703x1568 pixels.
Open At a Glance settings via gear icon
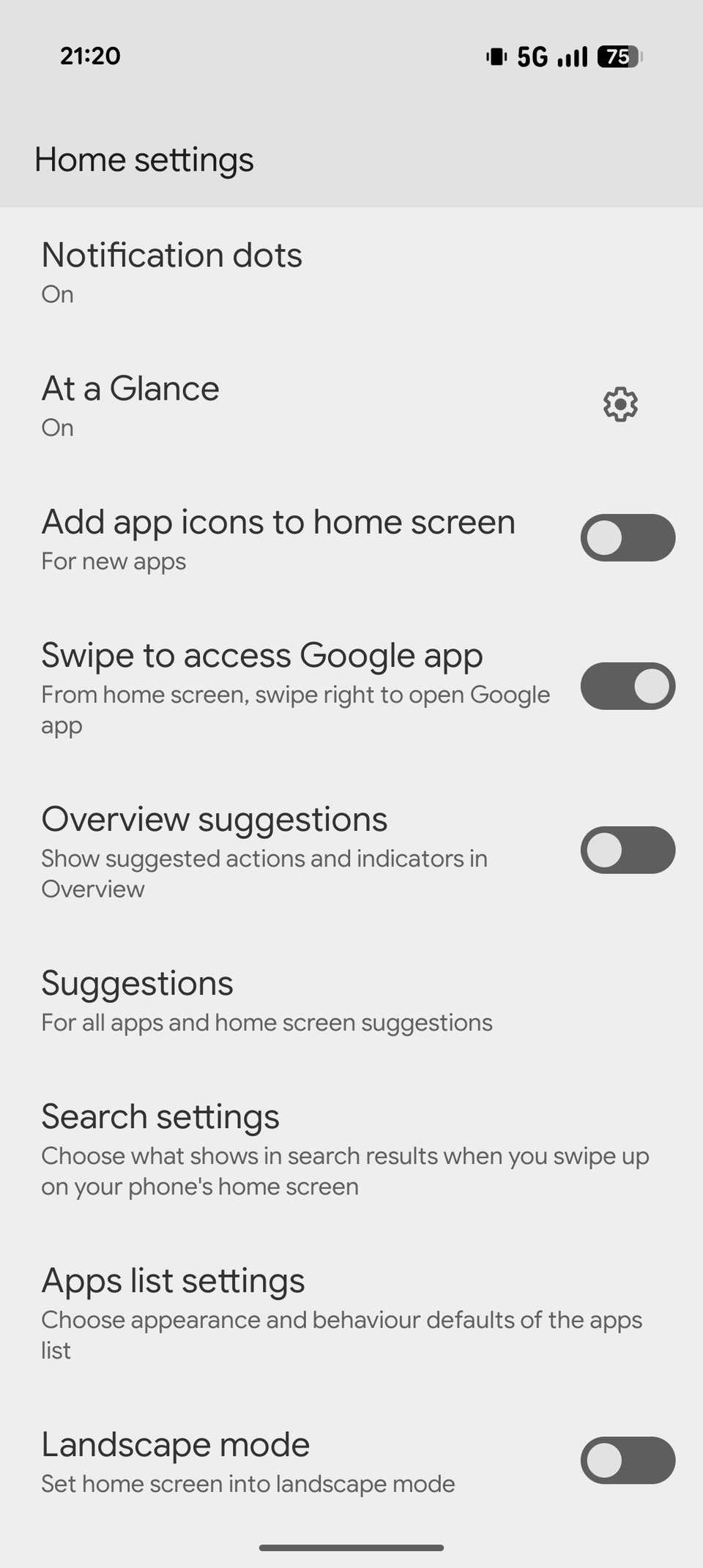click(619, 404)
